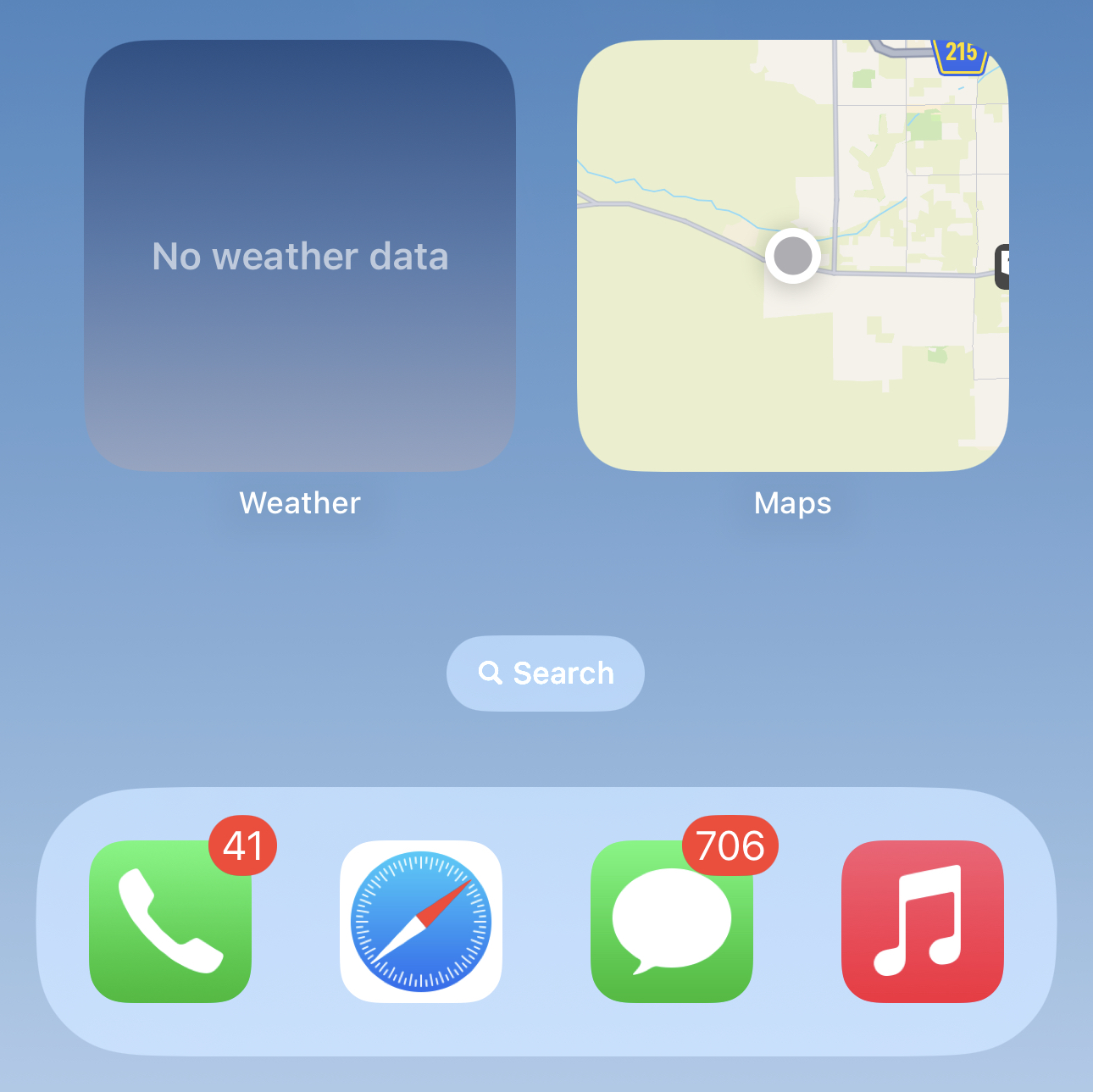
Task: Launch the Music app
Action: coord(923,921)
